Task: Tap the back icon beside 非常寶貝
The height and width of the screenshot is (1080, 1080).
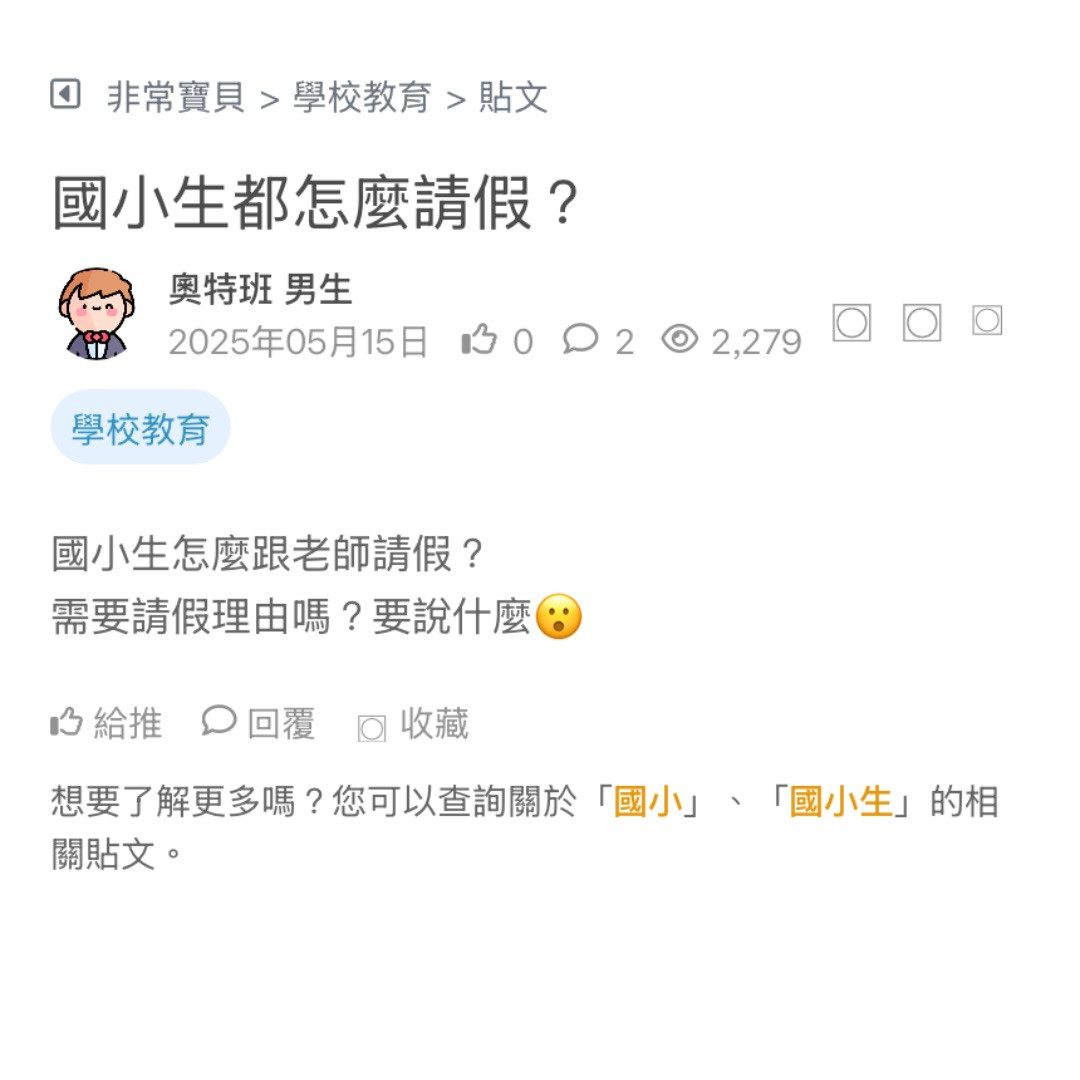Action: pyautogui.click(x=65, y=95)
